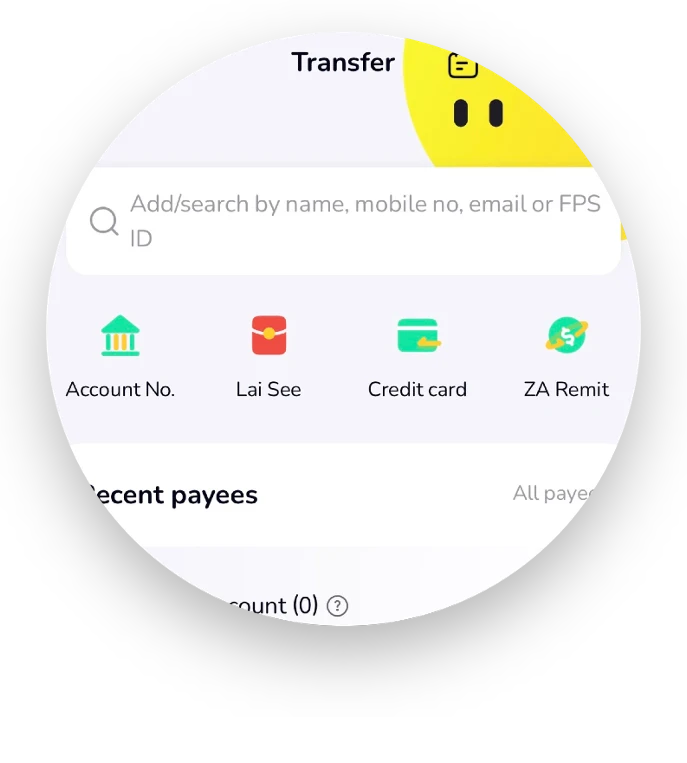This screenshot has height=763, width=687.
Task: Open ZA Remit
Action: pyautogui.click(x=566, y=356)
